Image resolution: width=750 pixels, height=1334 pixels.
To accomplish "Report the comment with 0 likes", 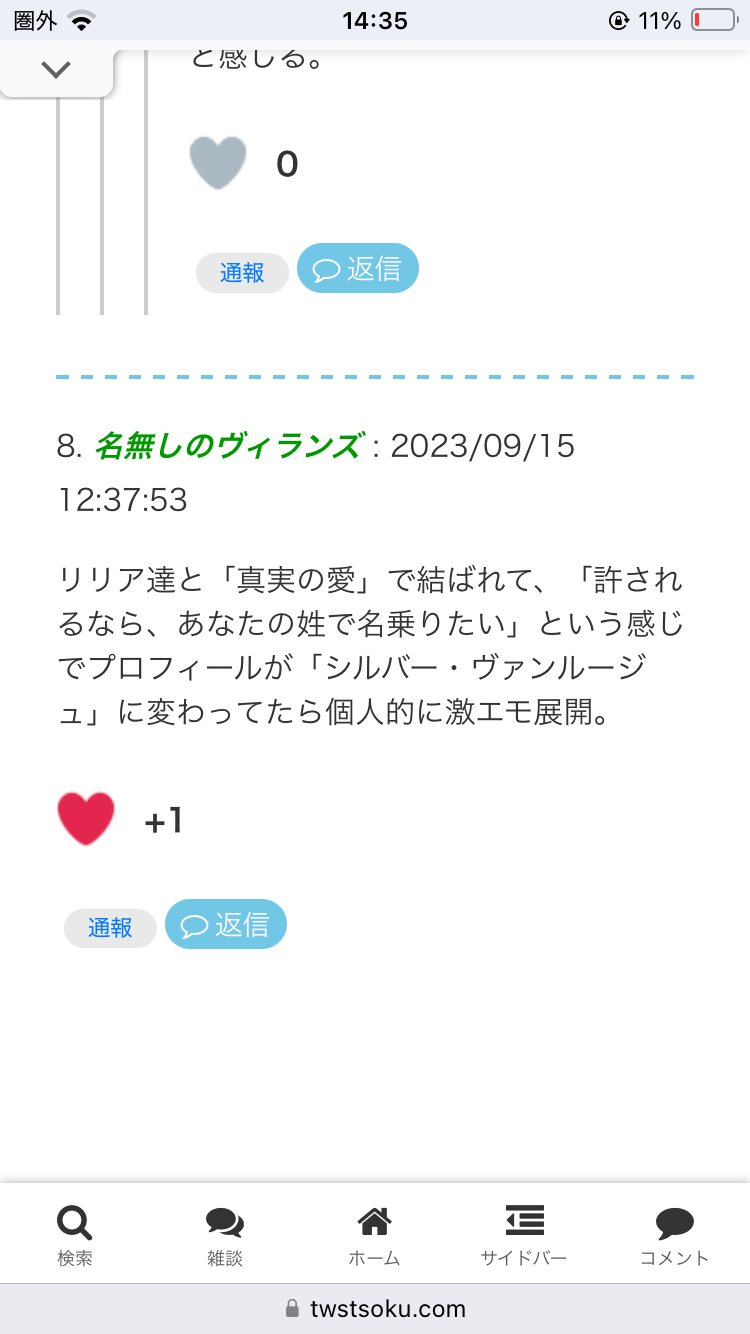I will (242, 273).
